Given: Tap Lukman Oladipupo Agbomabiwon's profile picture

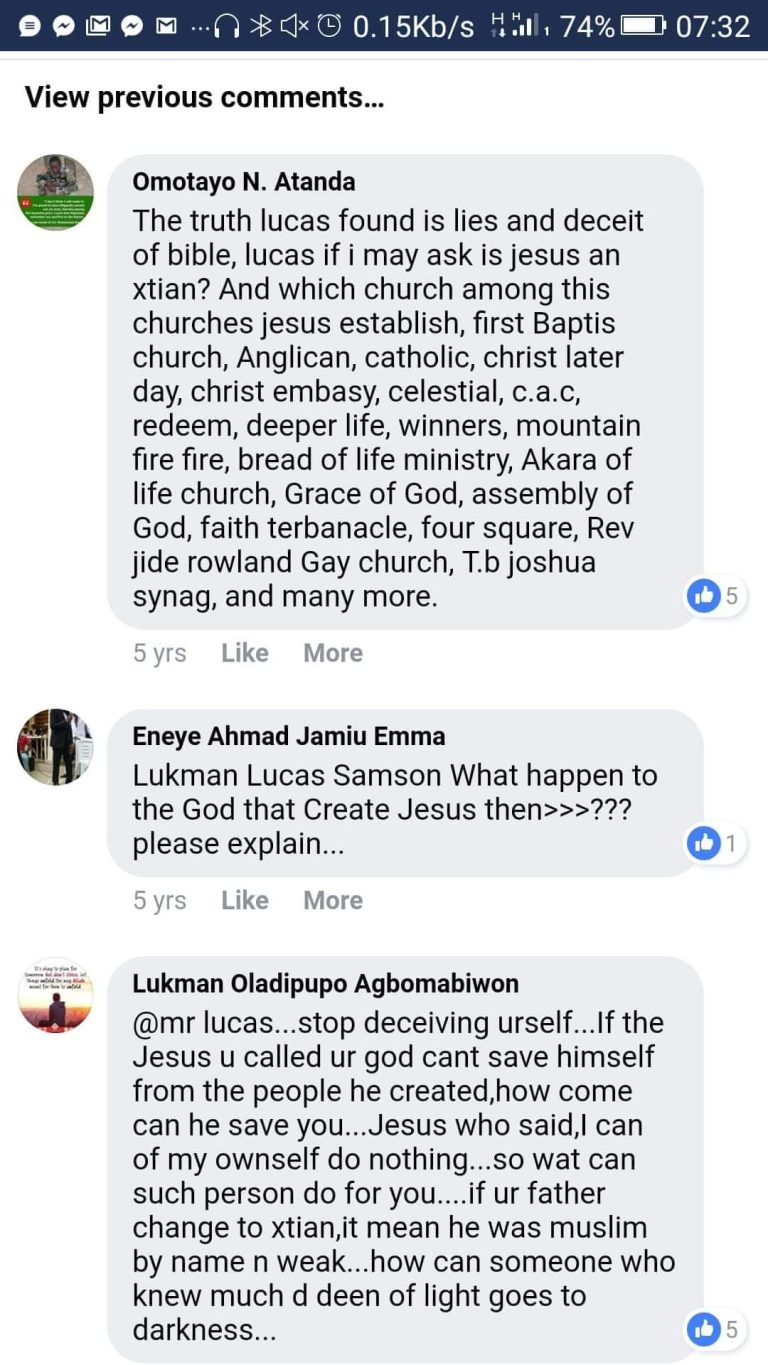Looking at the screenshot, I should click(55, 994).
